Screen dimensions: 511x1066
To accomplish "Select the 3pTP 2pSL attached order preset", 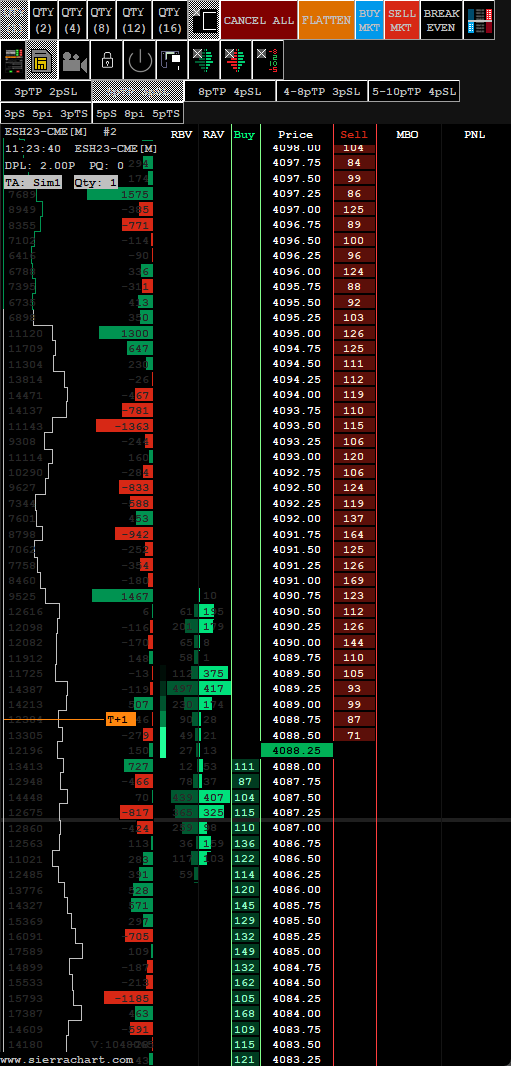I will tap(45, 91).
